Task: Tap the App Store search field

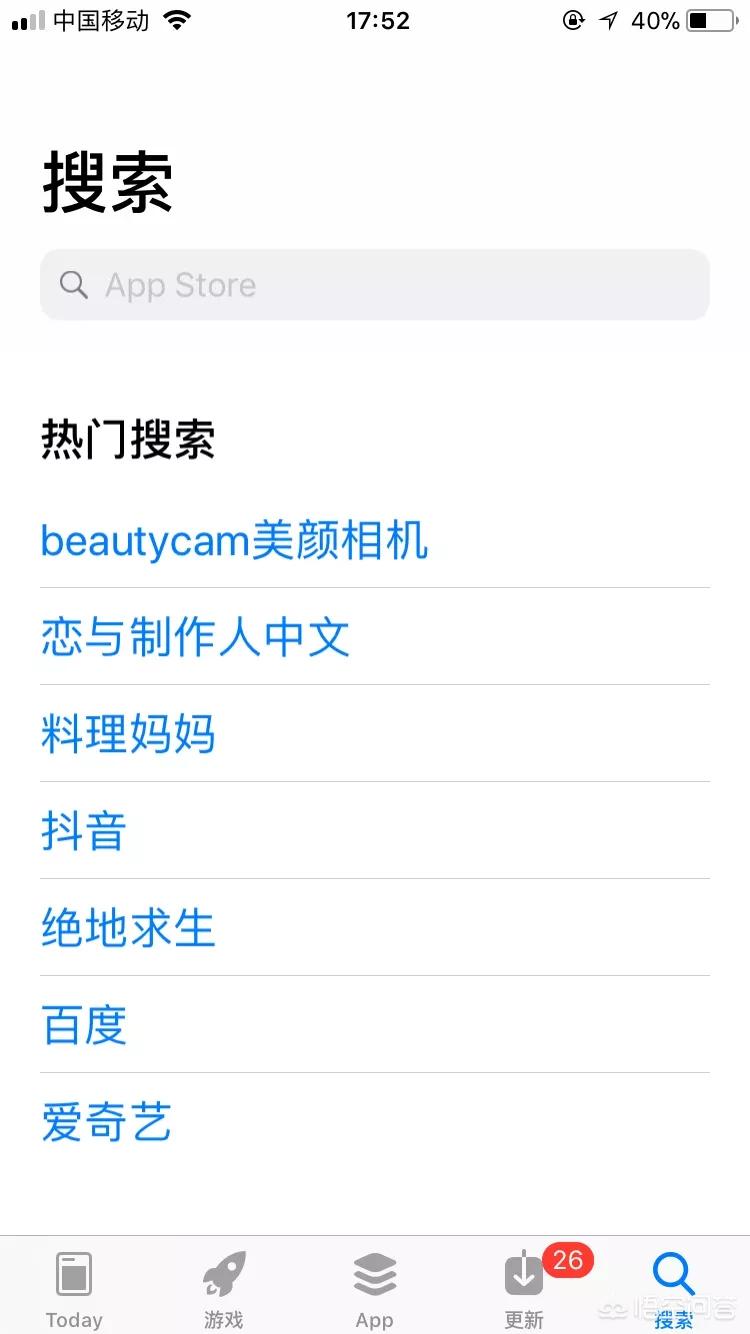Action: pos(375,285)
